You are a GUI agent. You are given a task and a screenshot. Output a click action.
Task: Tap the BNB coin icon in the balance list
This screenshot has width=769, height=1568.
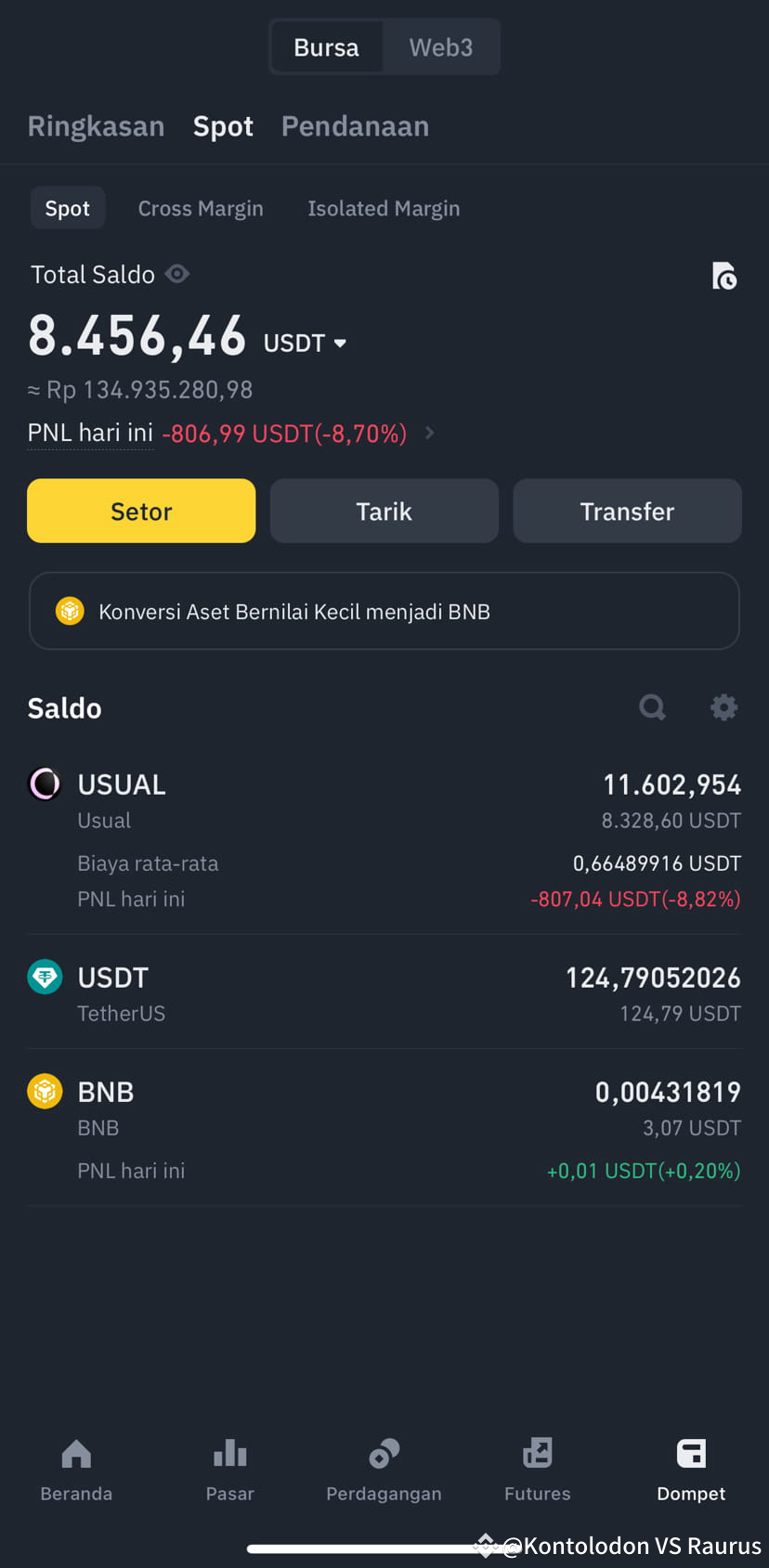(x=45, y=1091)
